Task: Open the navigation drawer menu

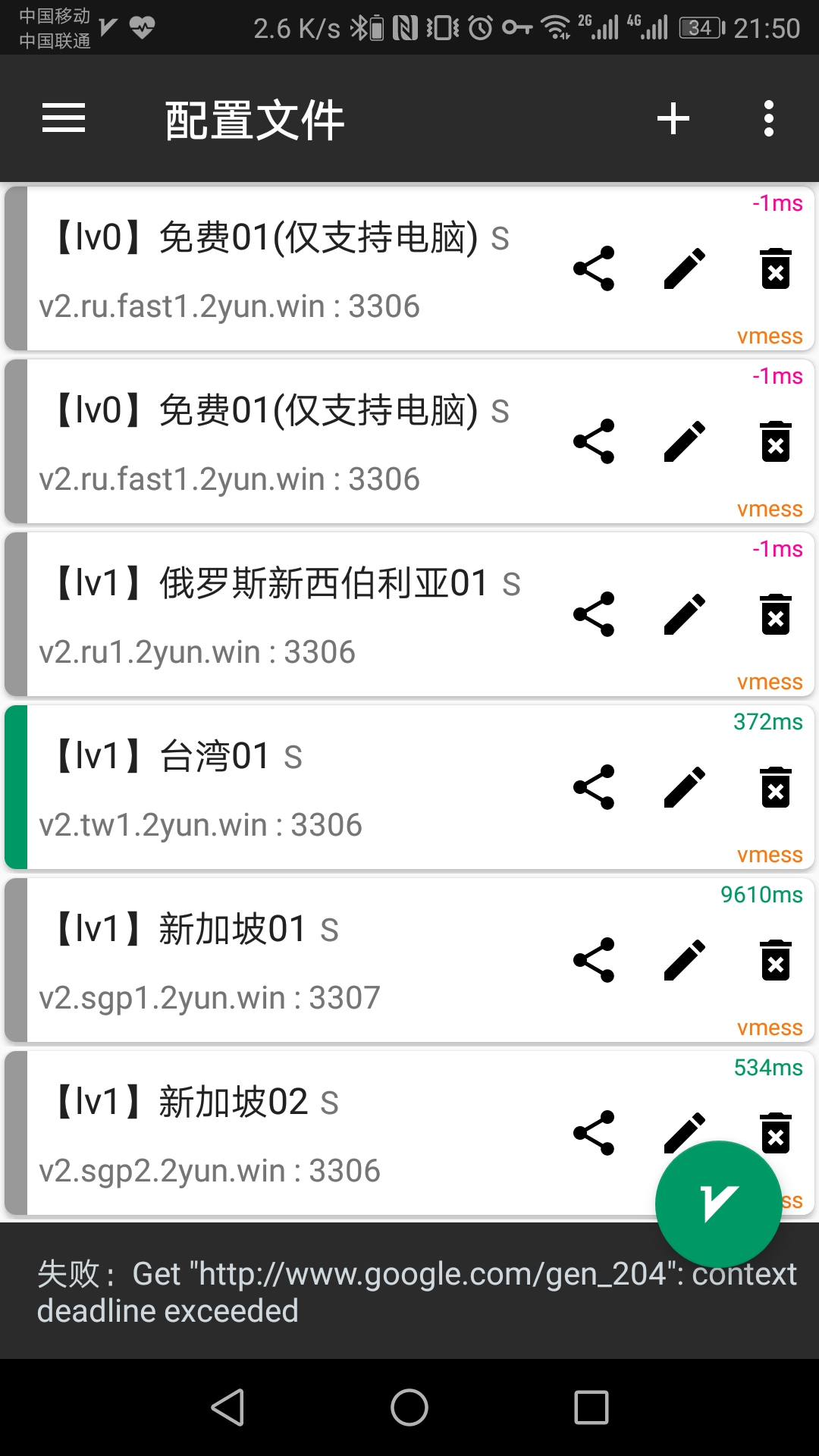Action: click(x=63, y=118)
